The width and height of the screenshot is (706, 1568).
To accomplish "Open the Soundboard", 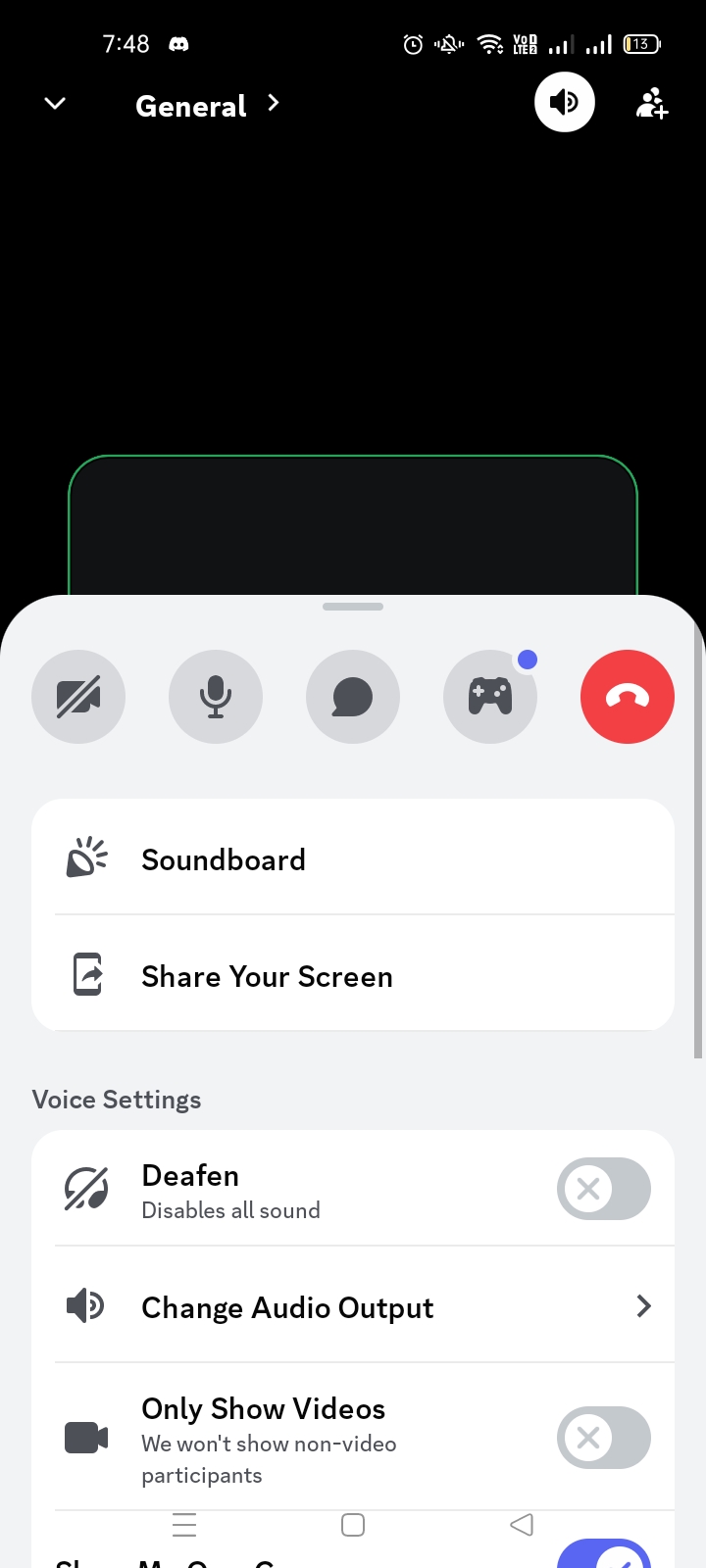I will pos(353,859).
